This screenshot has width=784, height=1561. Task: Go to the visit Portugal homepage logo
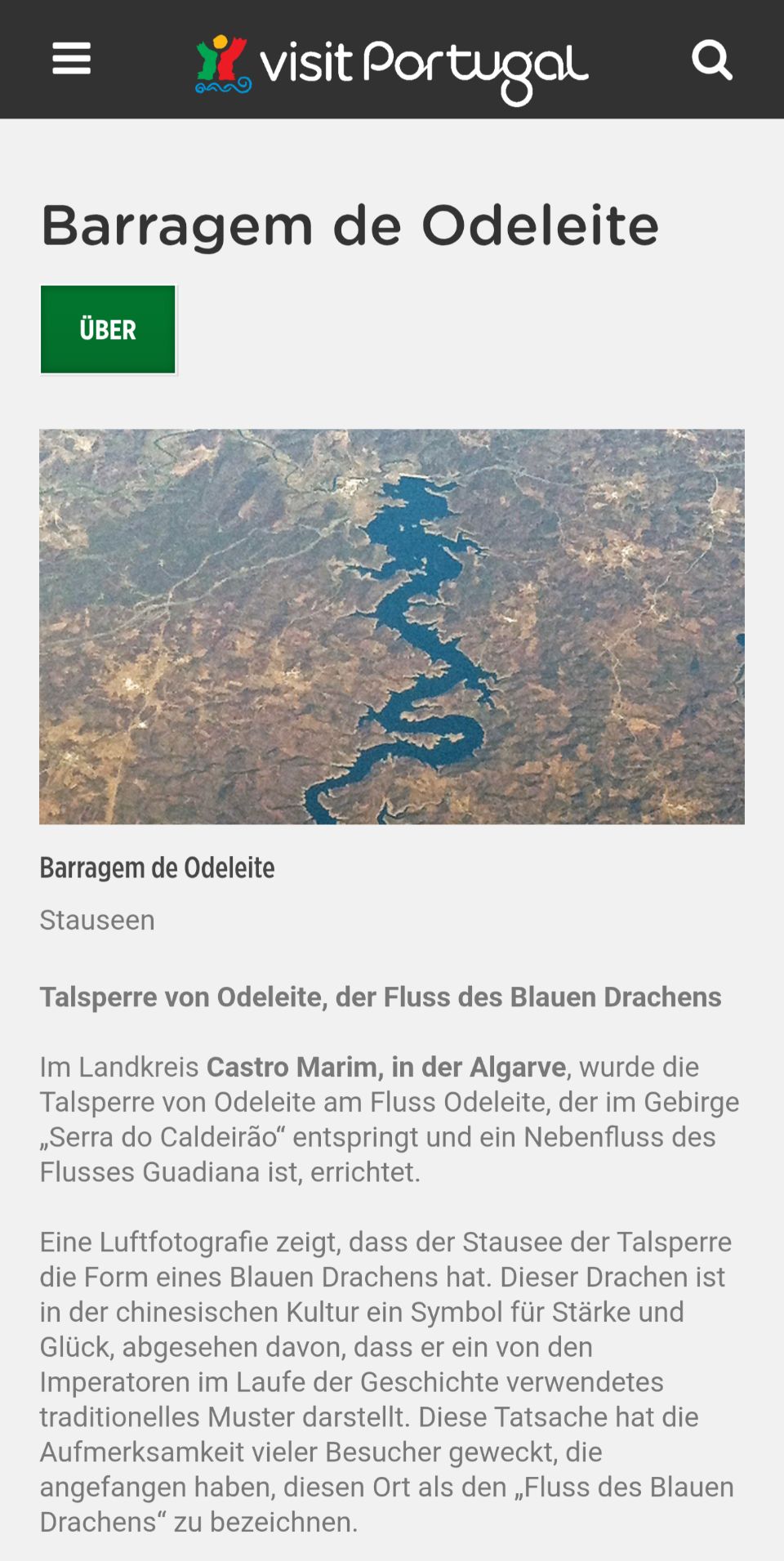[x=391, y=67]
